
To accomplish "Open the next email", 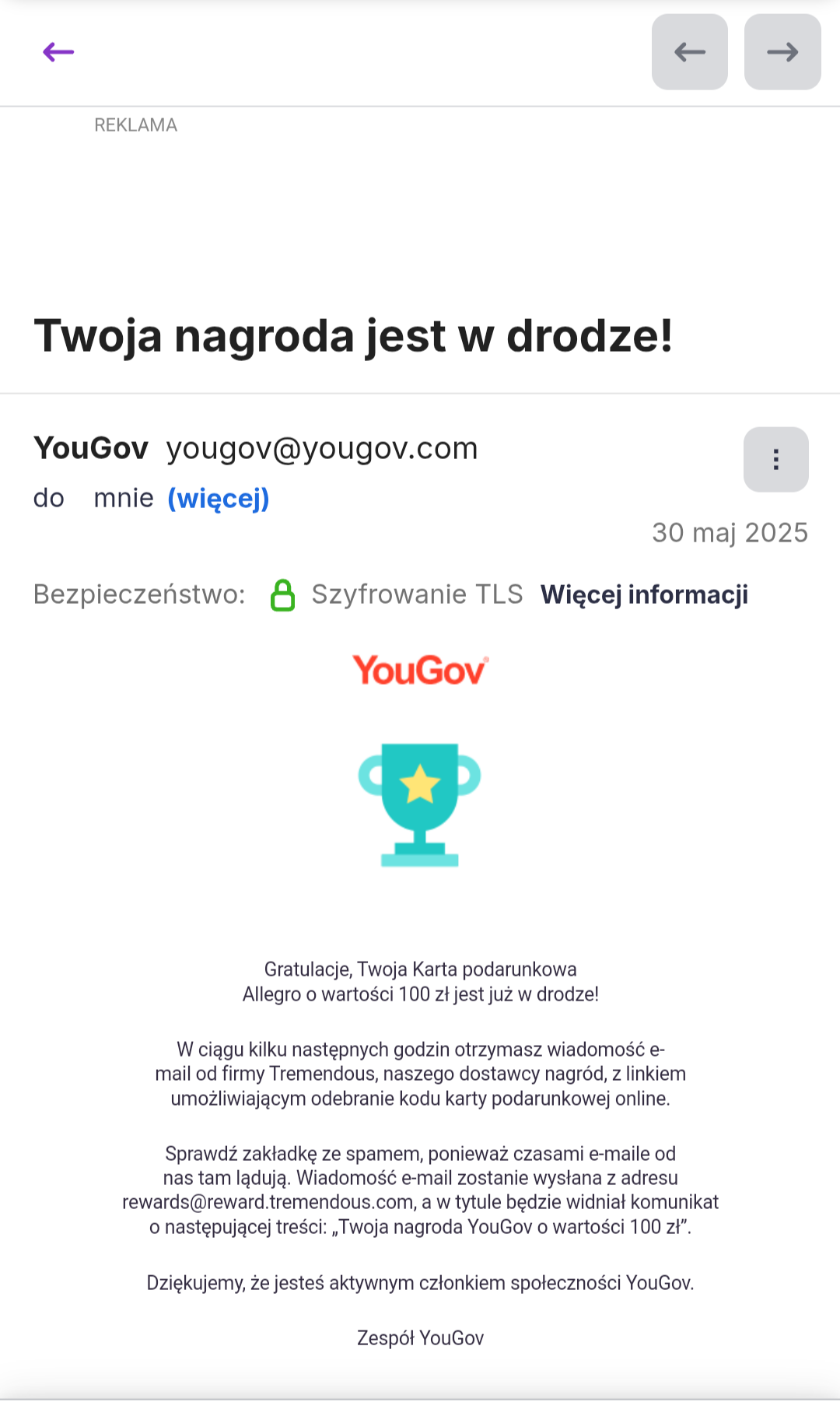I will (782, 52).
